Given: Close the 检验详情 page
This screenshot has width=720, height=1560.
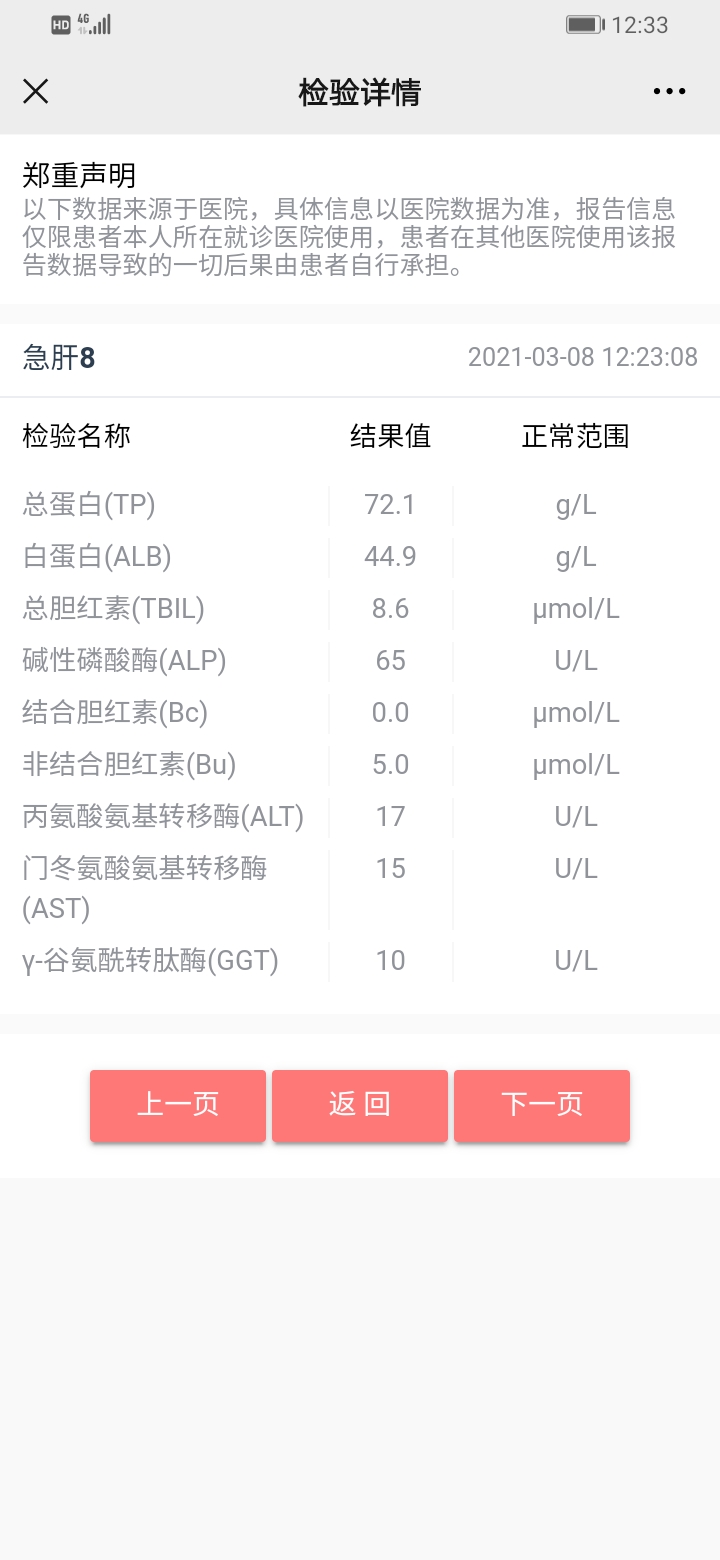Looking at the screenshot, I should click(36, 92).
